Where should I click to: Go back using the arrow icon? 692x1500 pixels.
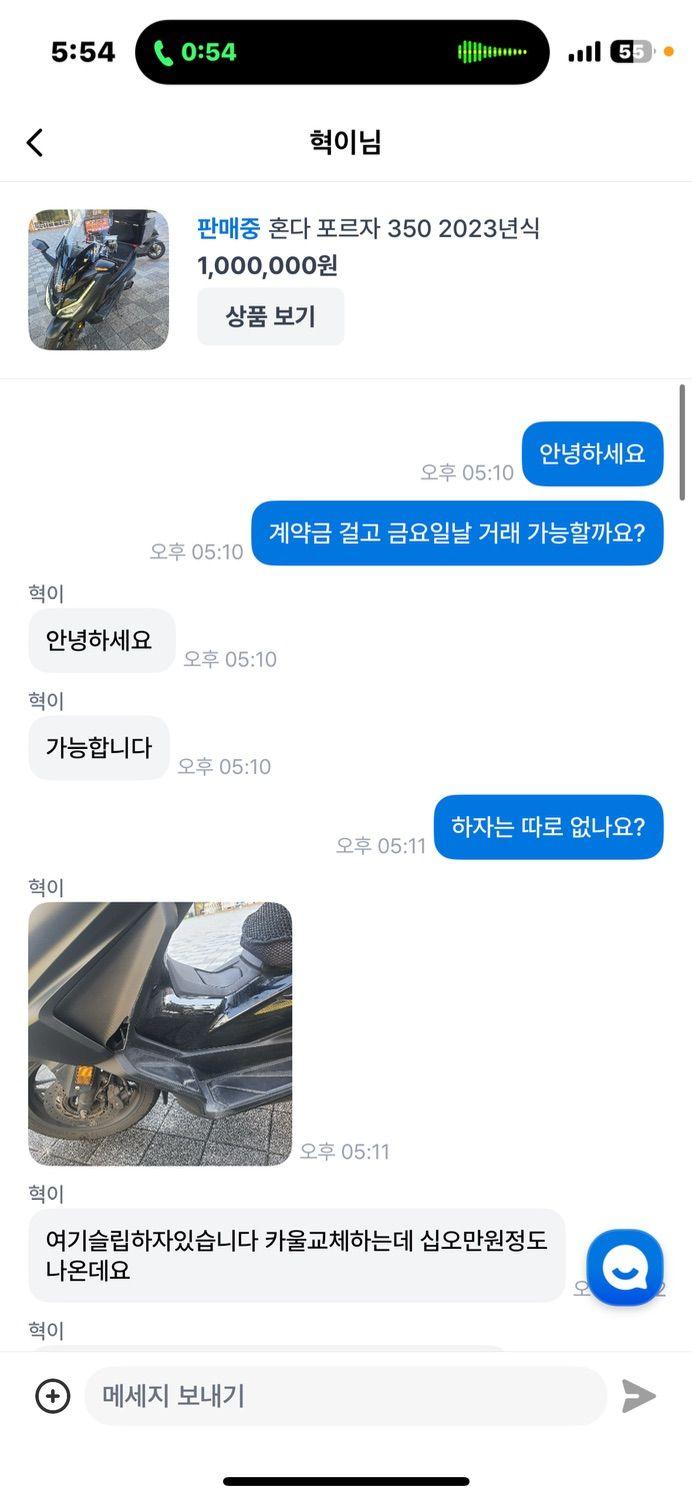pyautogui.click(x=35, y=143)
